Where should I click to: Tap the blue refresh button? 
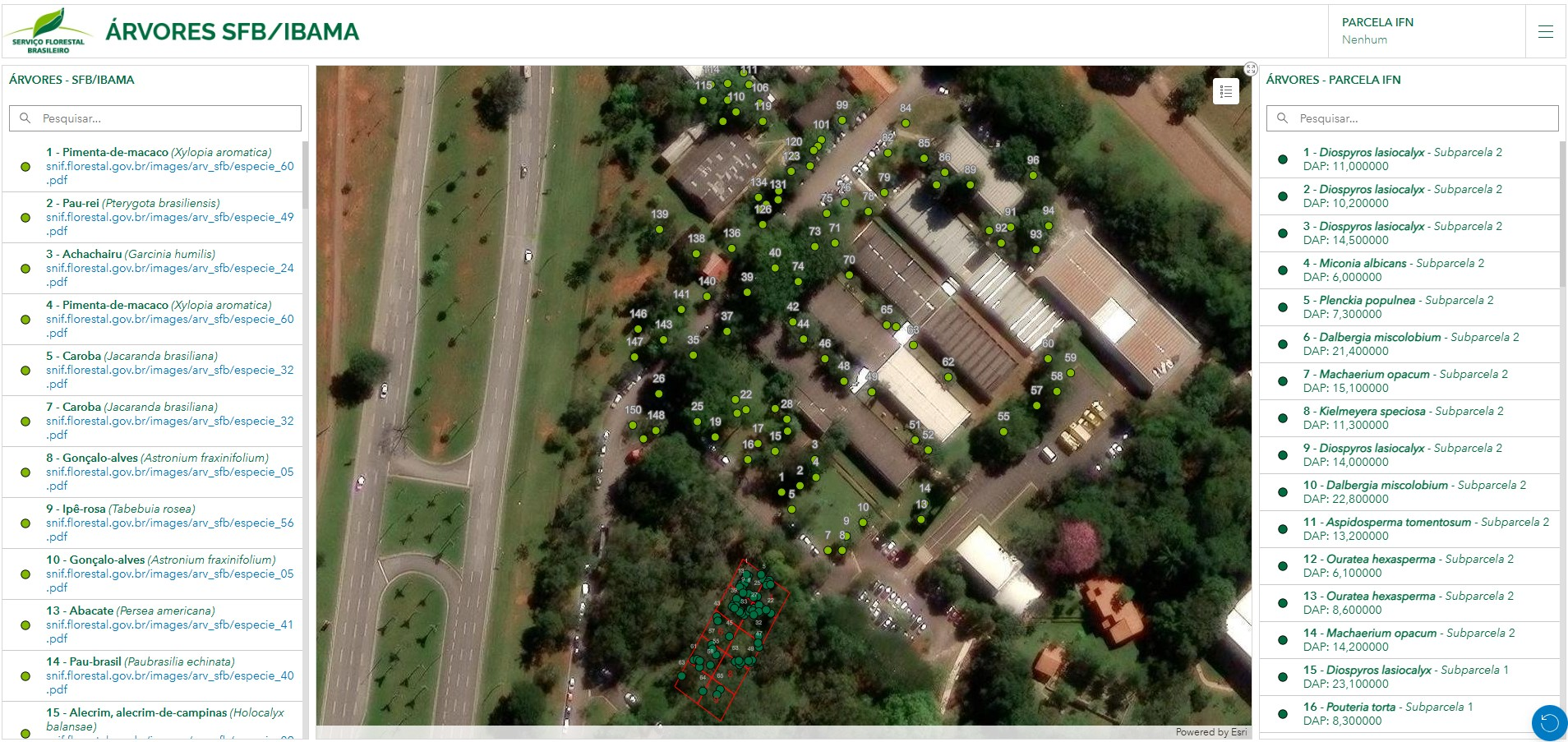[1549, 723]
